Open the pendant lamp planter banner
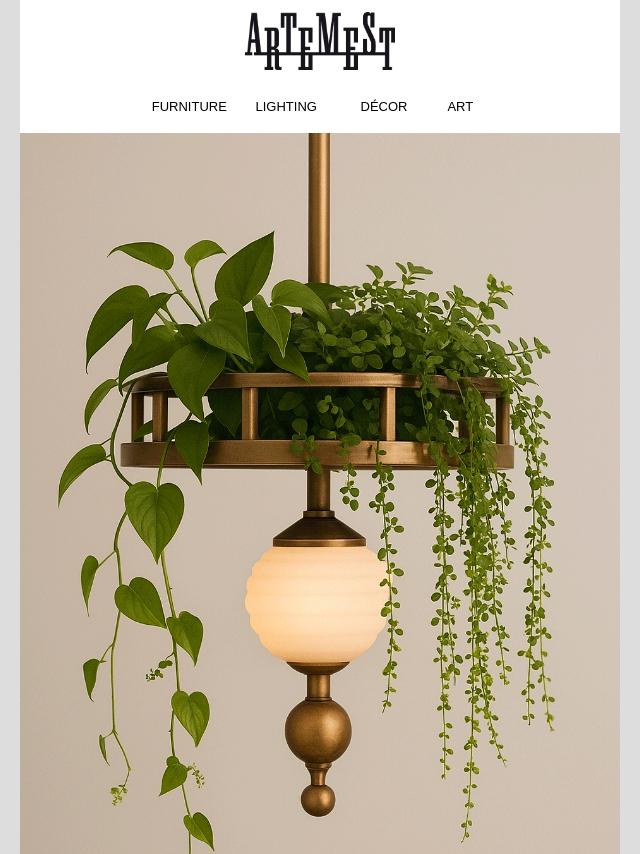The height and width of the screenshot is (854, 640). (x=320, y=493)
